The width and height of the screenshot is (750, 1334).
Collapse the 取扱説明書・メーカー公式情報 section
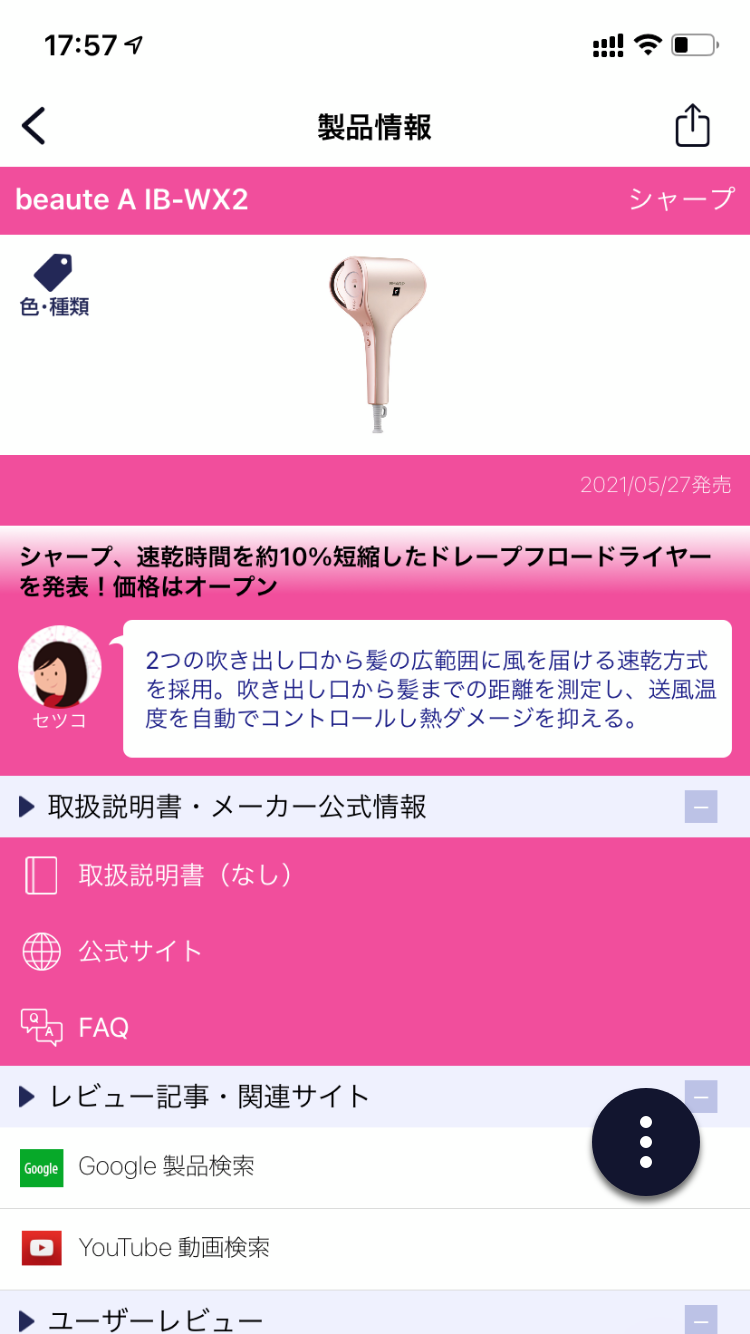tap(701, 806)
